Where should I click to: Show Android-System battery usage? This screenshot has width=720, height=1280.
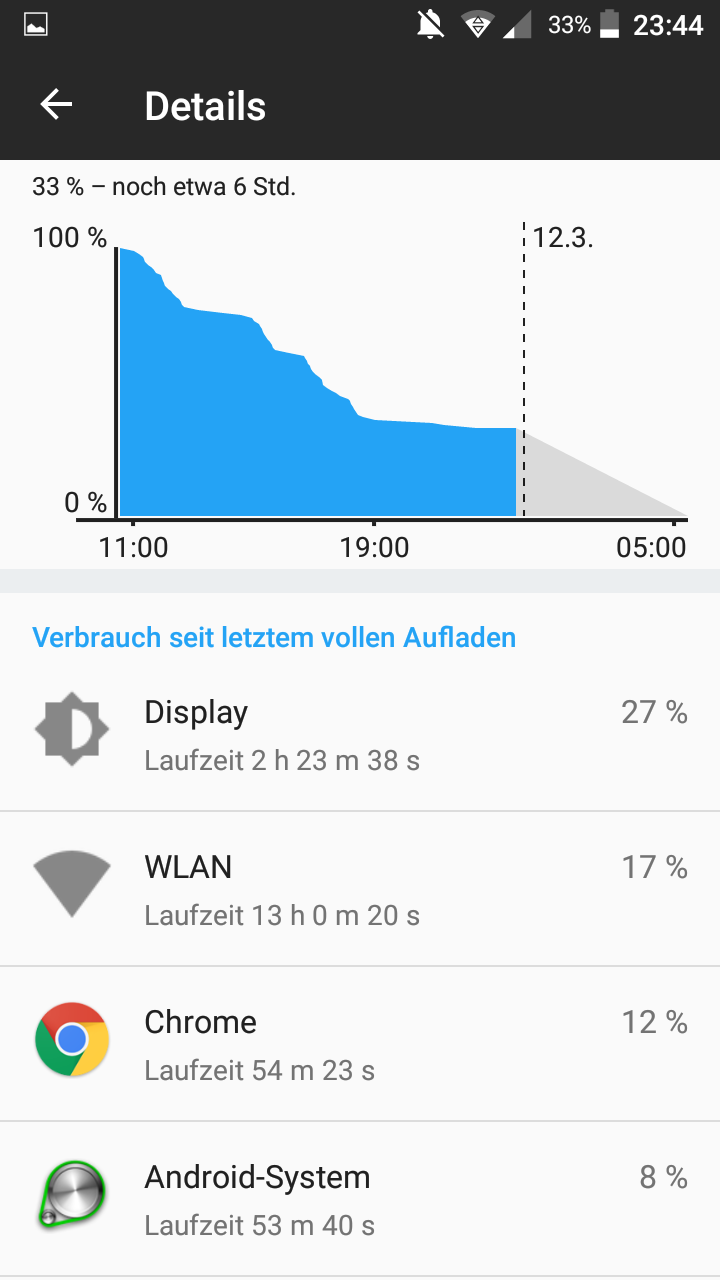(360, 1199)
